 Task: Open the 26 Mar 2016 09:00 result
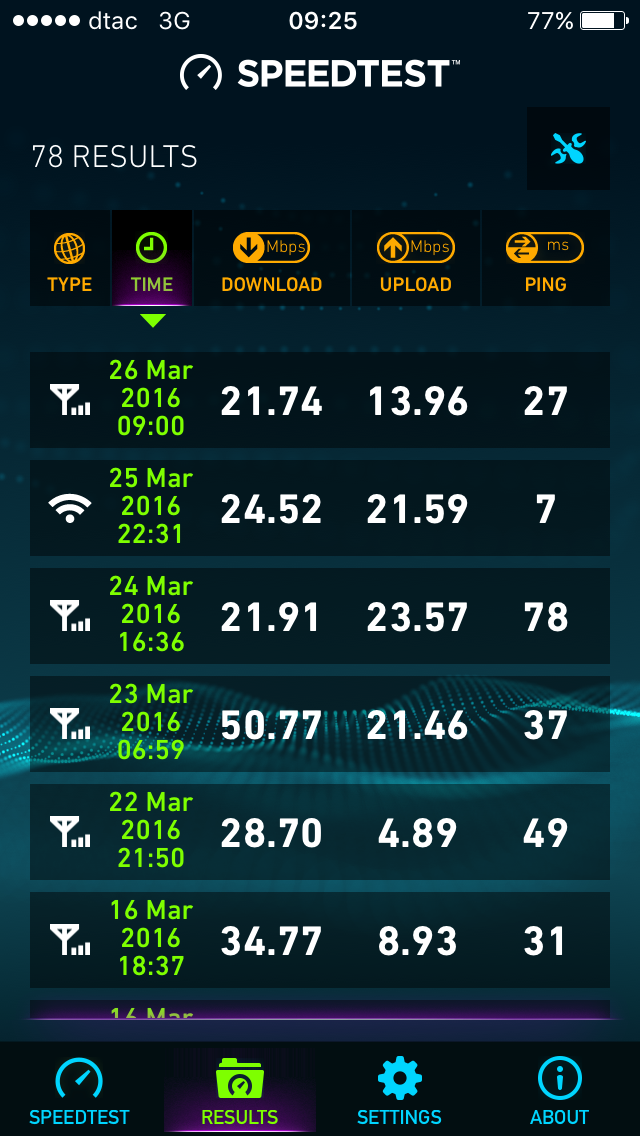point(320,400)
